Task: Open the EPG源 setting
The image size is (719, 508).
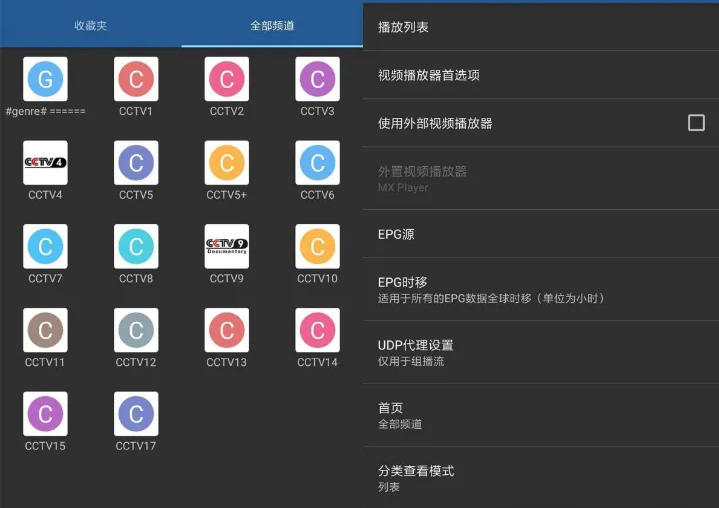Action: (540, 234)
